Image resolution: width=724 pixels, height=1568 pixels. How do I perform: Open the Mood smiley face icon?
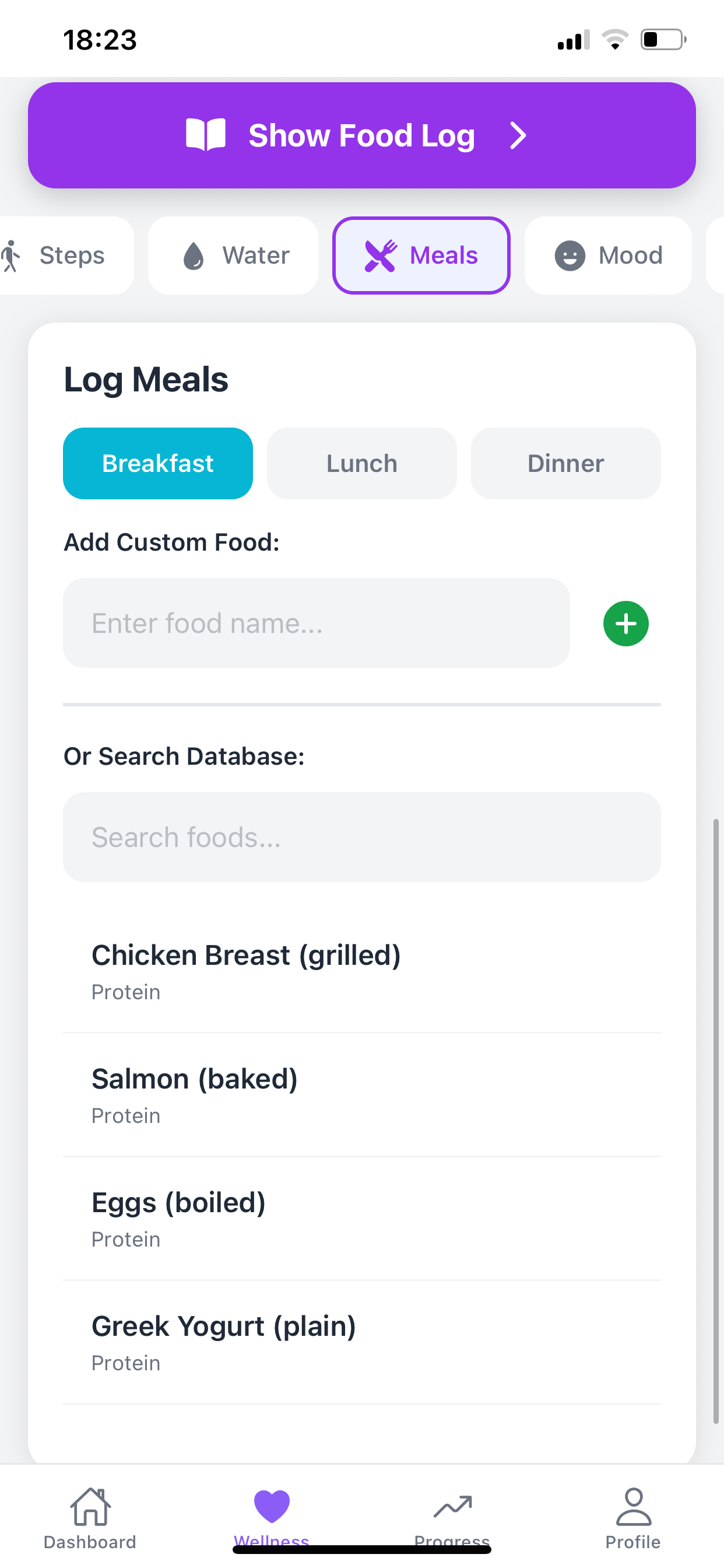pos(571,255)
